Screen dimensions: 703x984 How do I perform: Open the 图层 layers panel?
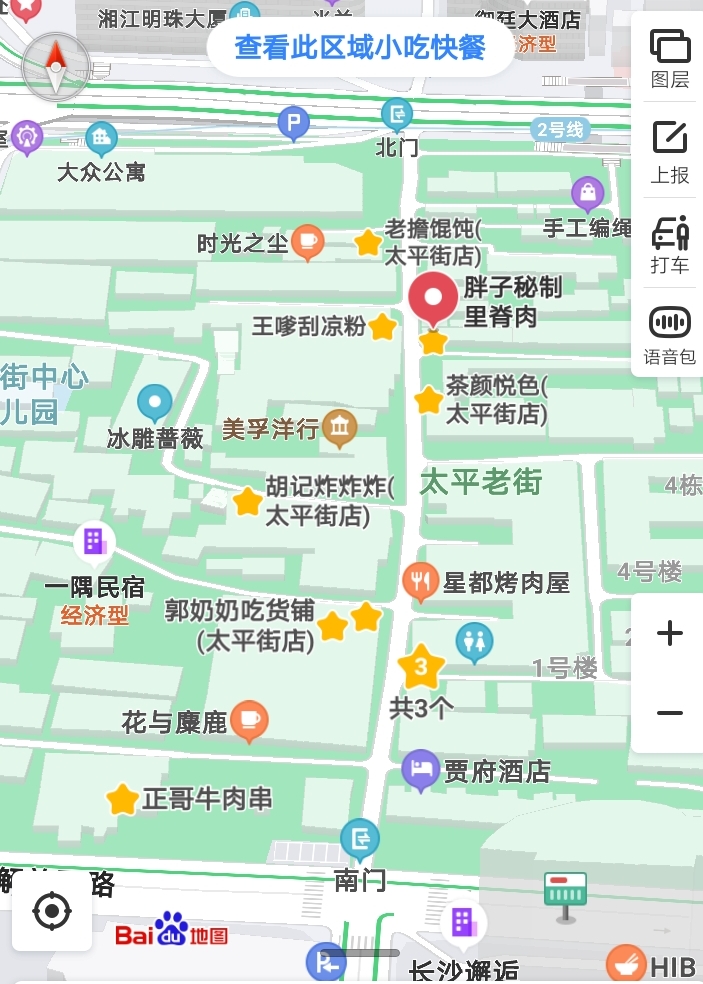[x=669, y=57]
